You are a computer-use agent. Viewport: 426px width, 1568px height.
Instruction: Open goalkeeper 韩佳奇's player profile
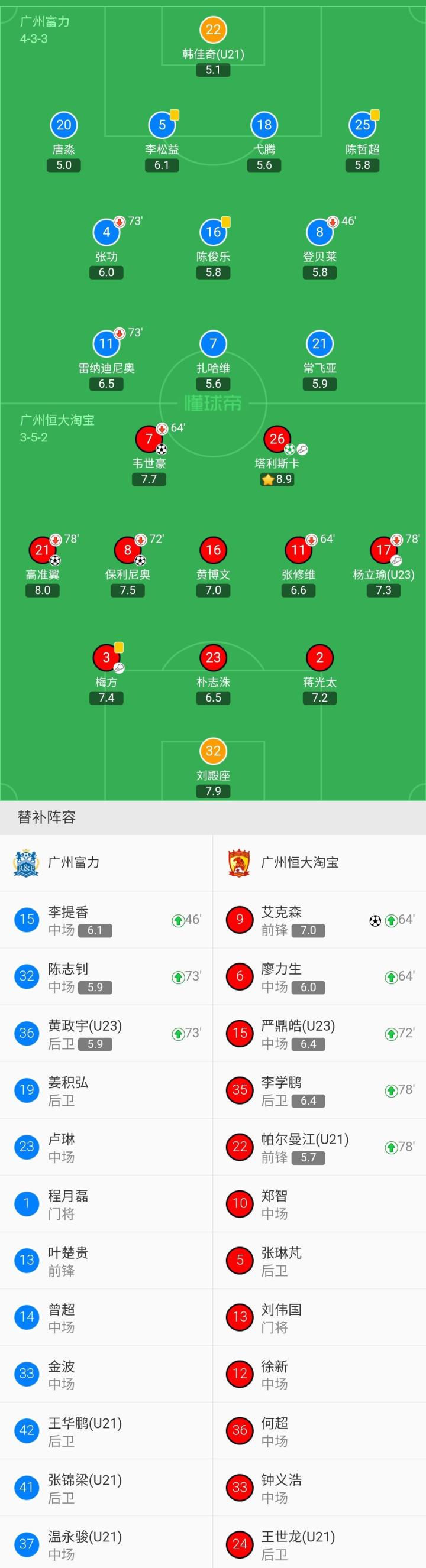[212, 30]
